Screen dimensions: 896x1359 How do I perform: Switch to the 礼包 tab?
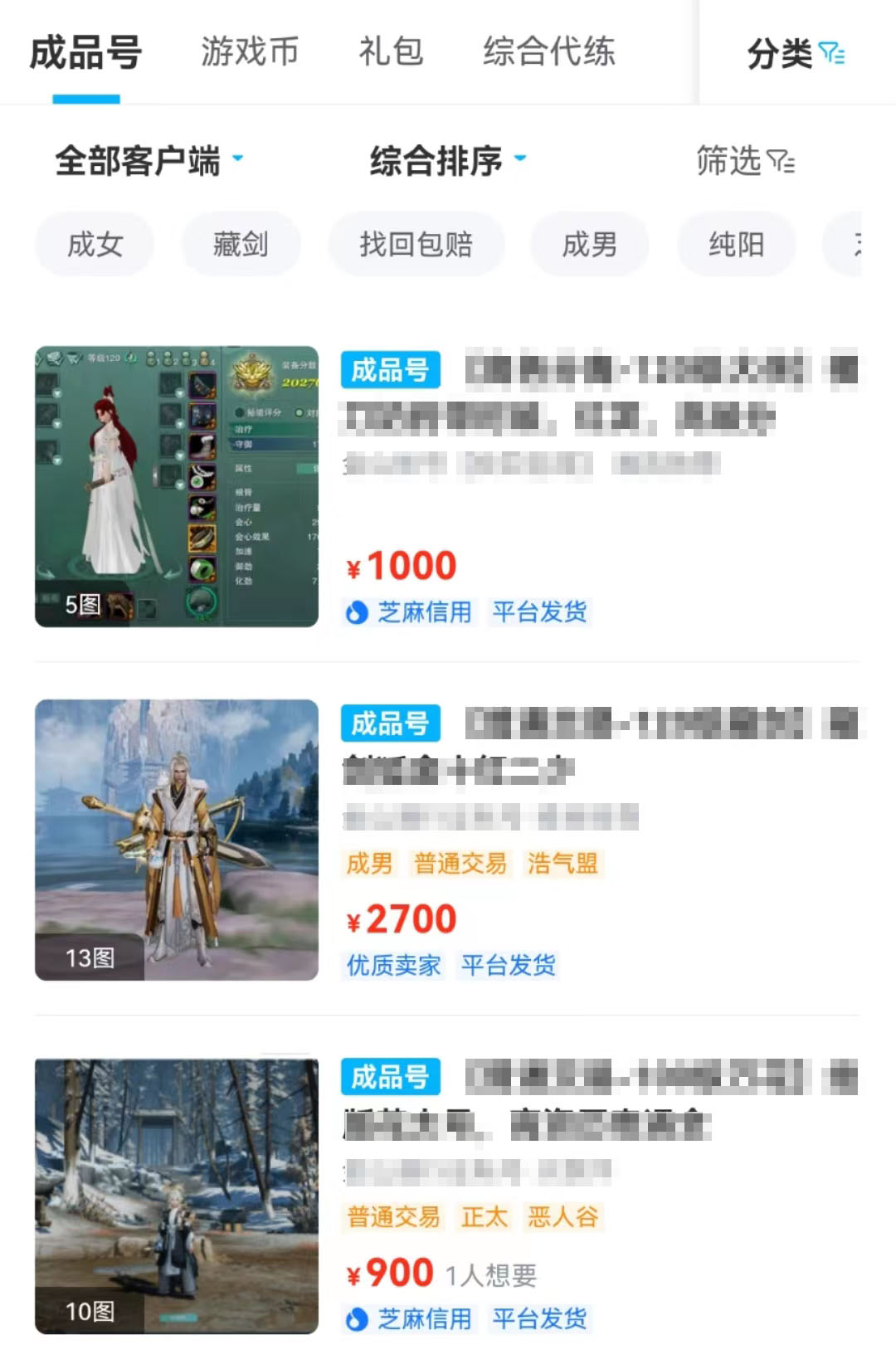coord(391,52)
